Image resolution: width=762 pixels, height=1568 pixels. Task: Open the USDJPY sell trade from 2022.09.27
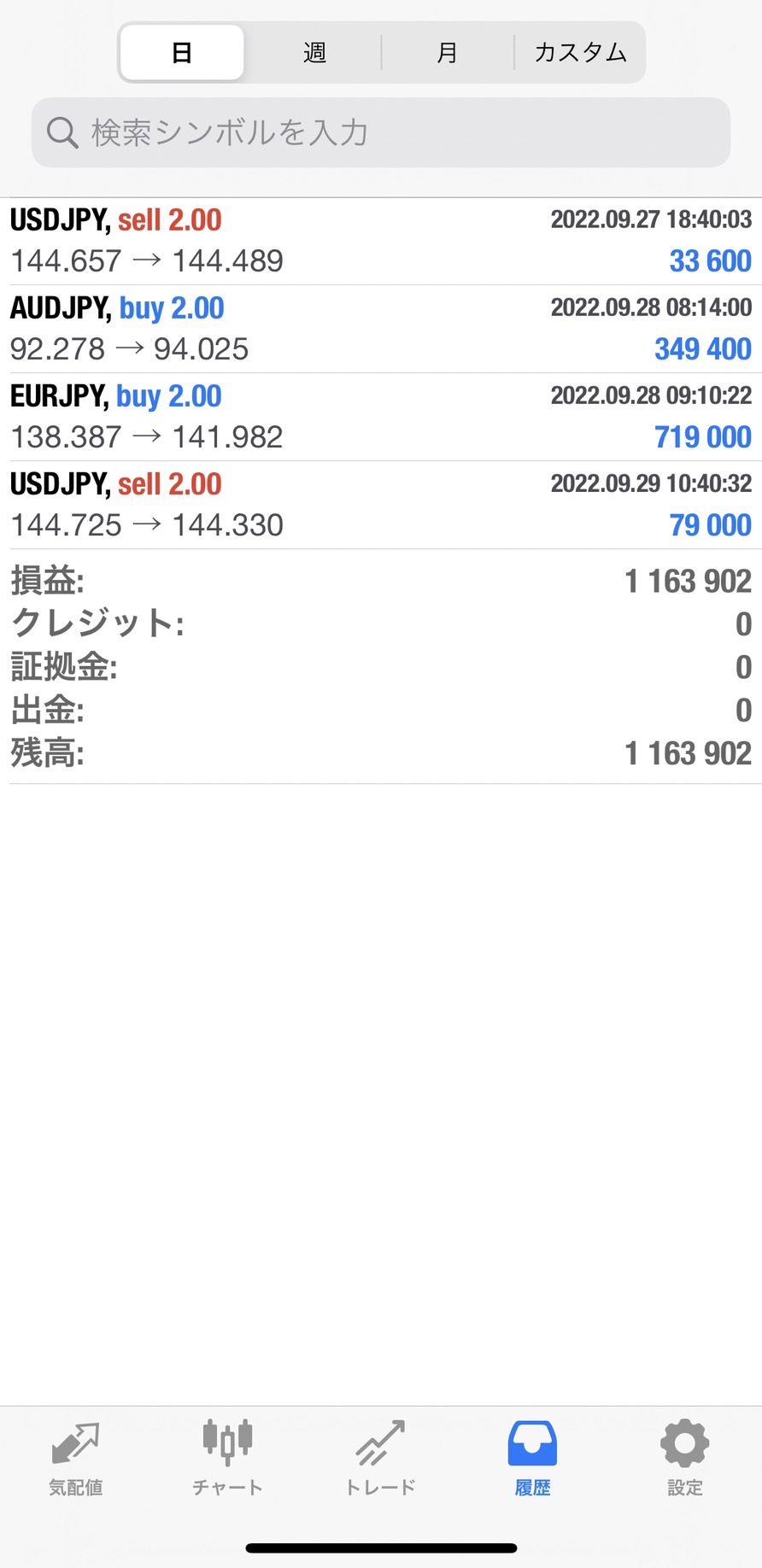(381, 241)
